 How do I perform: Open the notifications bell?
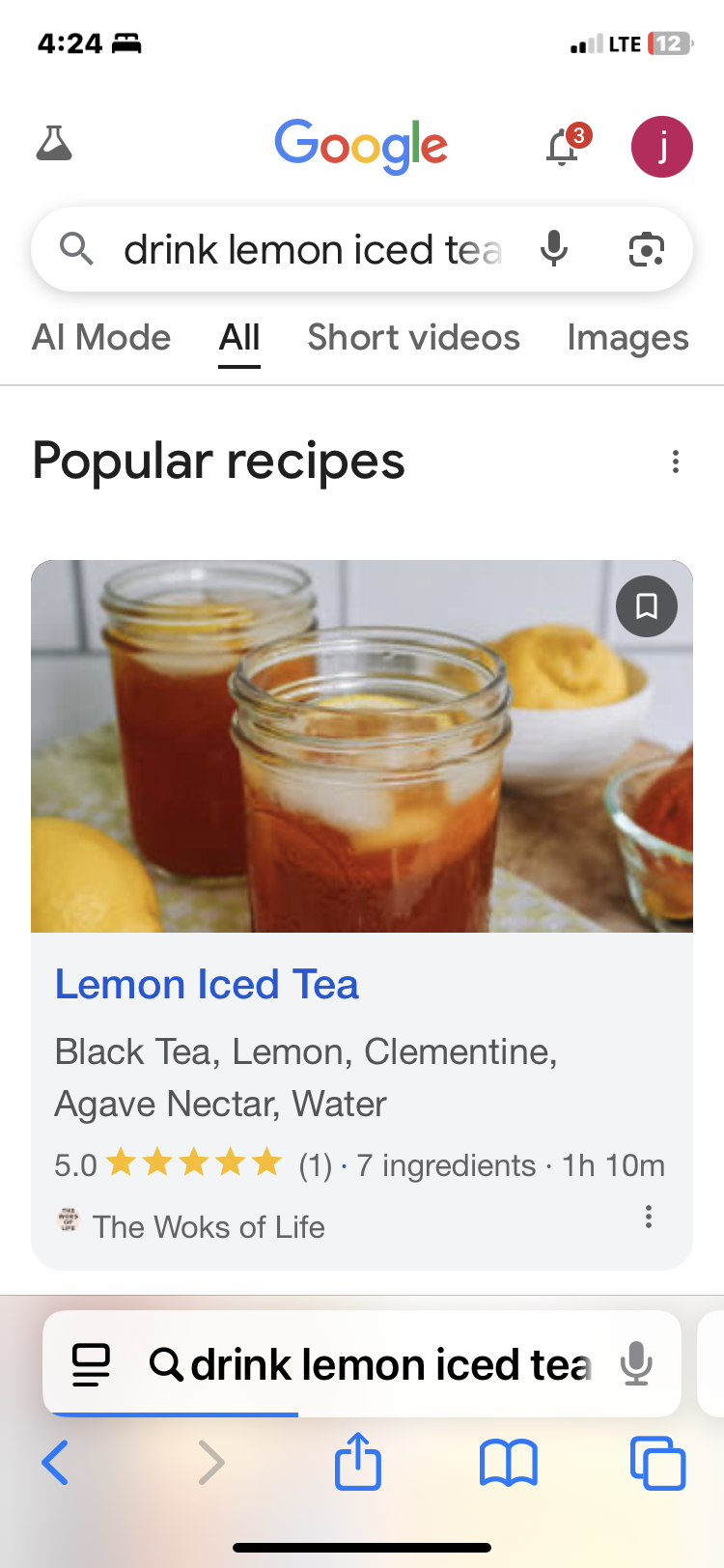(563, 148)
